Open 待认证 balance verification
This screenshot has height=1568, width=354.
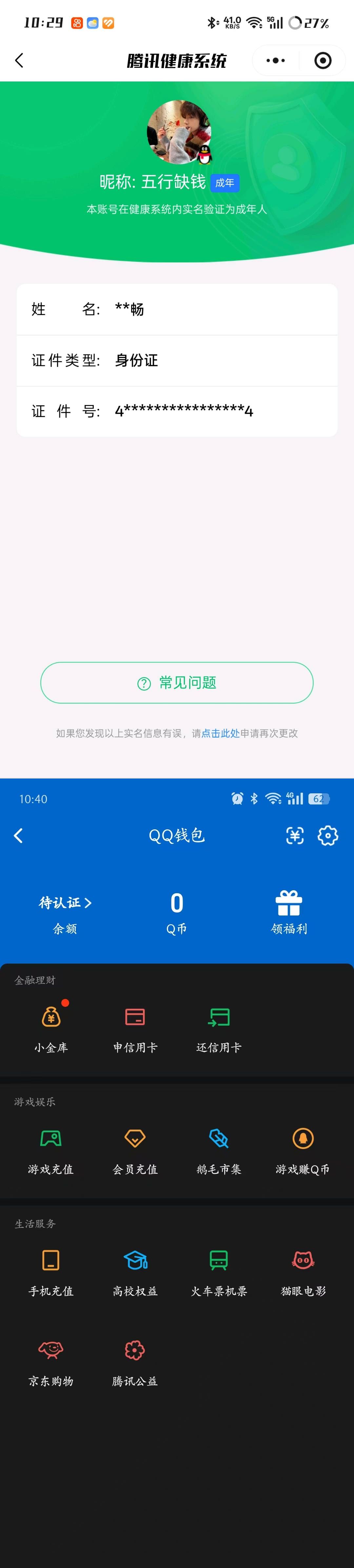pos(65,903)
